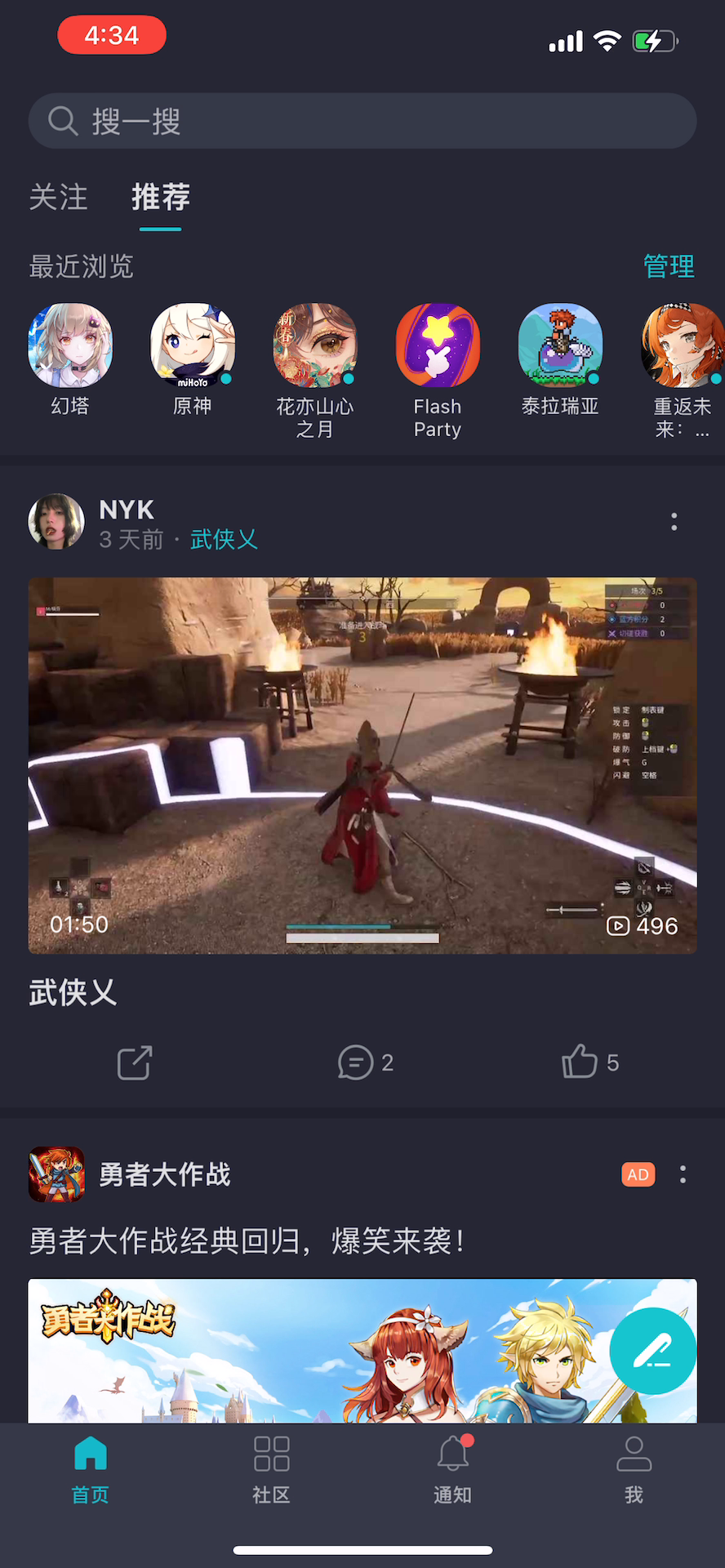This screenshot has width=725, height=1568.
Task: Play the 武侠乂 video
Action: click(362, 765)
